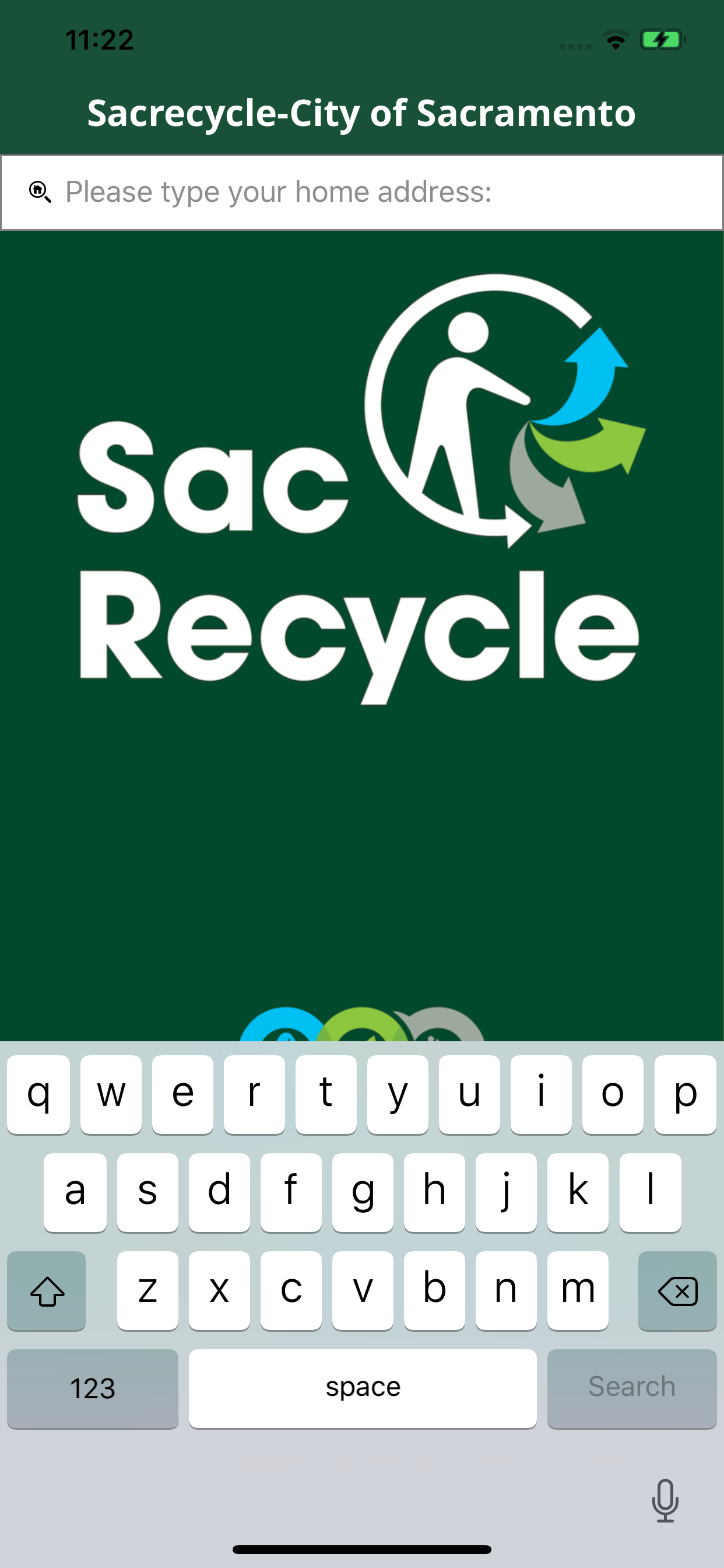The width and height of the screenshot is (724, 1568).
Task: Click the address search magnifier icon
Action: pyautogui.click(x=39, y=191)
